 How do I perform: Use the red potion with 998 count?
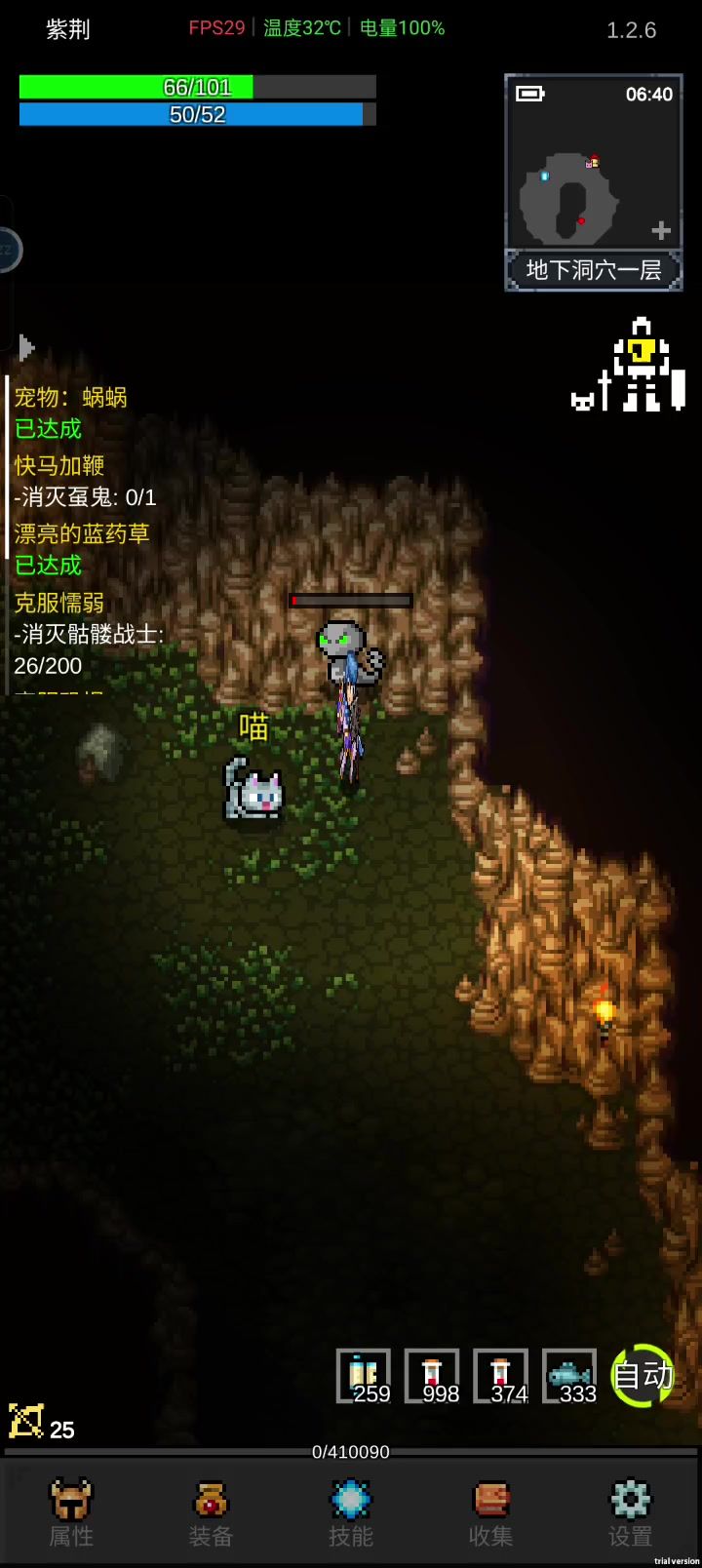tap(432, 1376)
